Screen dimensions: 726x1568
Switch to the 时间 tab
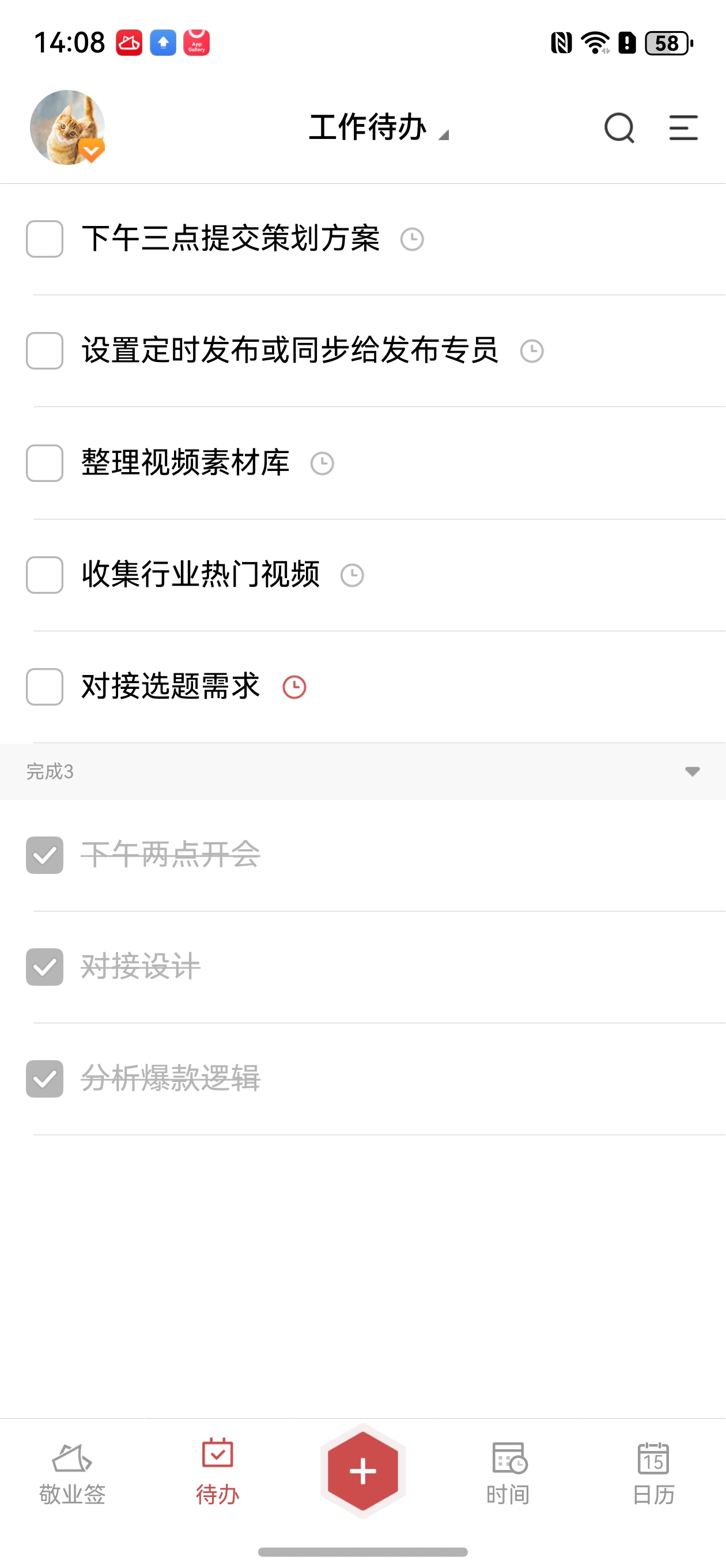(508, 1473)
